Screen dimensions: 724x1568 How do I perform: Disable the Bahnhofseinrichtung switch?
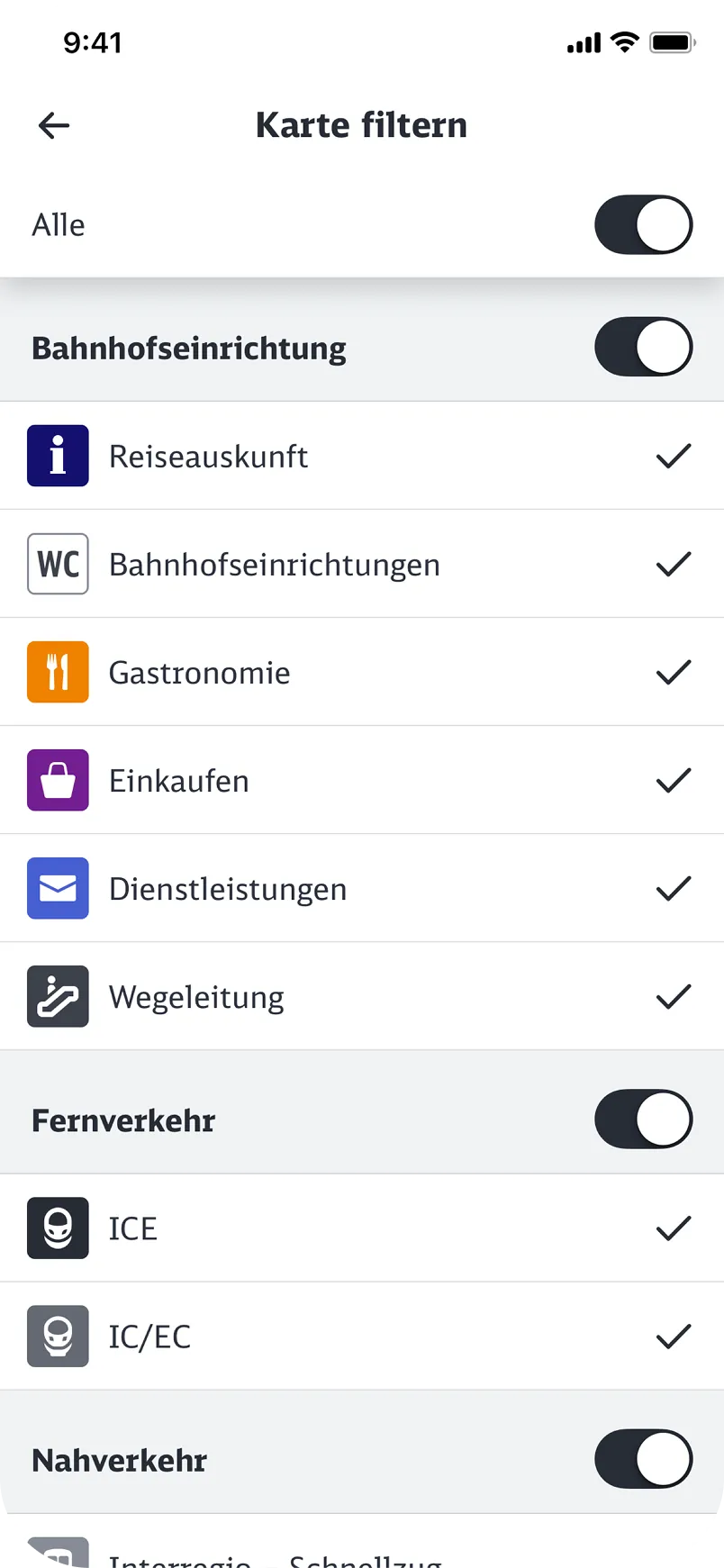[643, 347]
